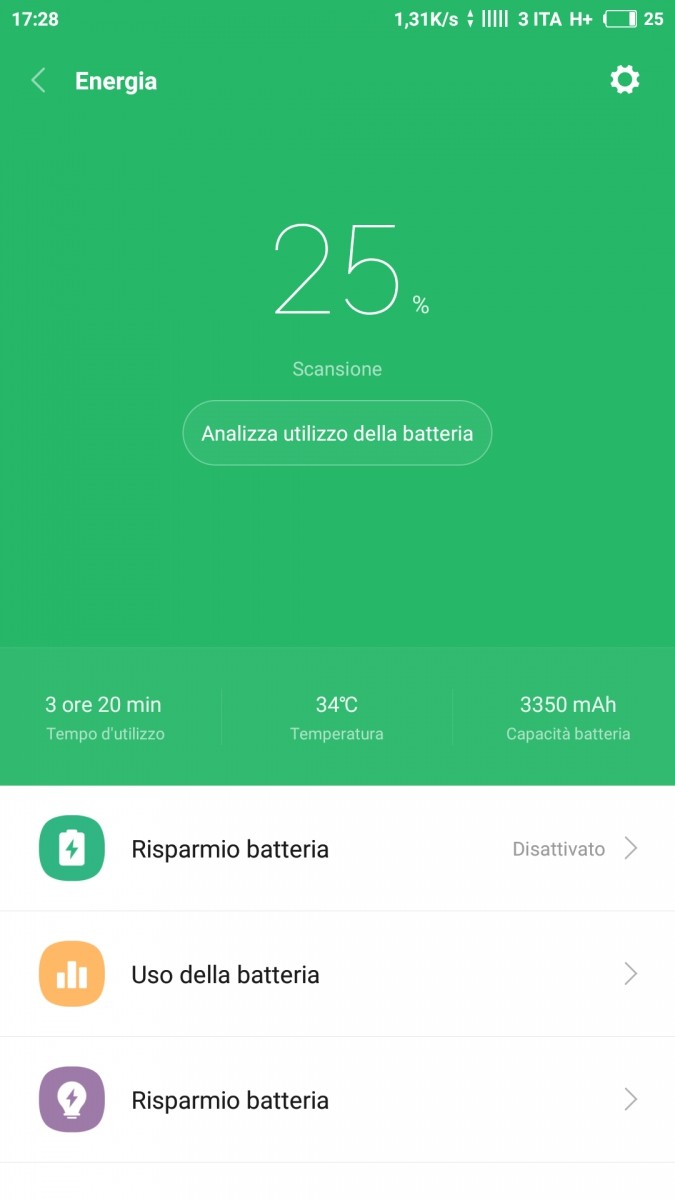This screenshot has width=675, height=1200.
Task: Tap Analizza utilizzo della batteria button
Action: pyautogui.click(x=337, y=433)
